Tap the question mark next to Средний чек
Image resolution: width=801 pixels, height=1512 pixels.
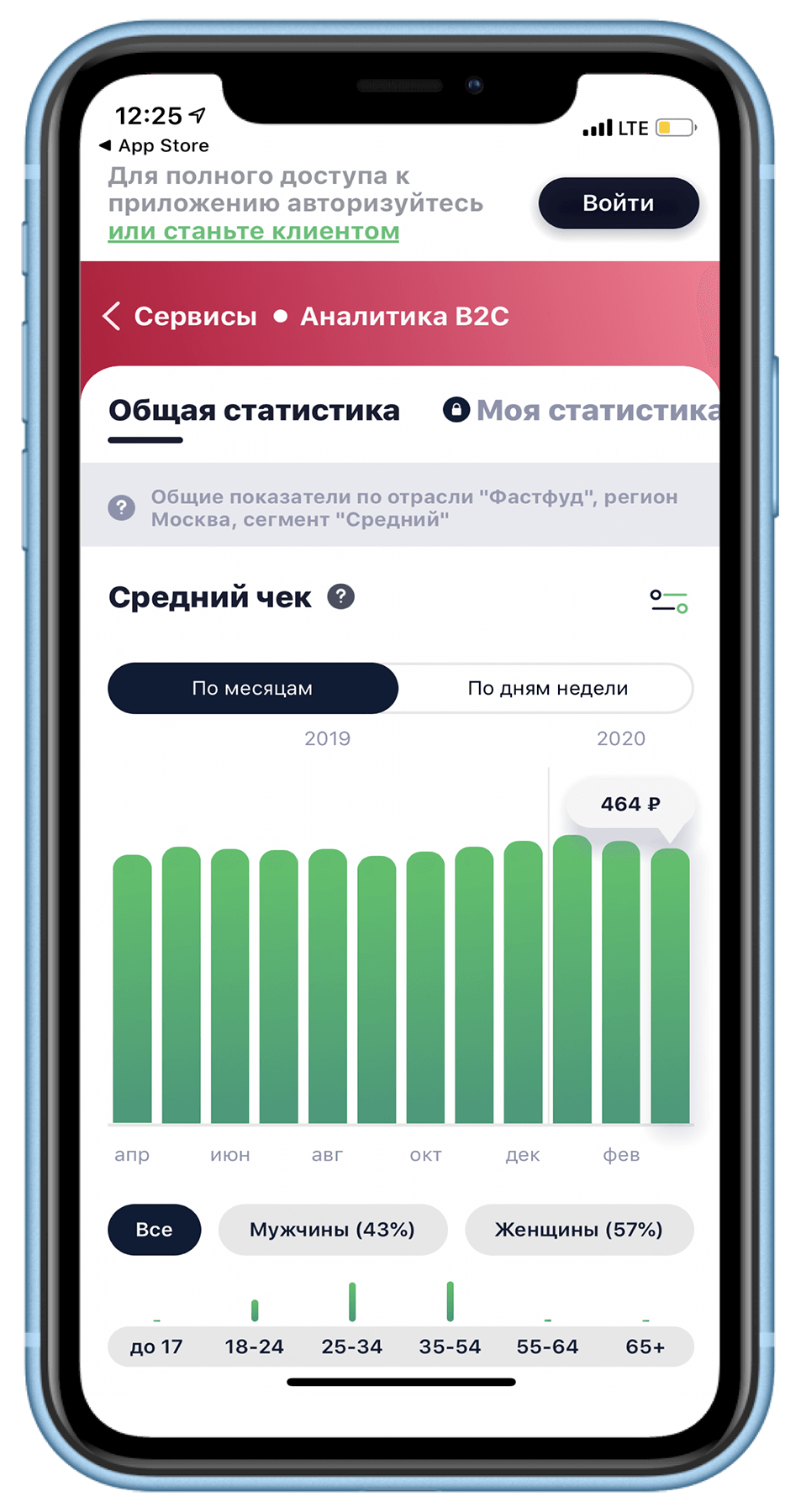click(340, 596)
